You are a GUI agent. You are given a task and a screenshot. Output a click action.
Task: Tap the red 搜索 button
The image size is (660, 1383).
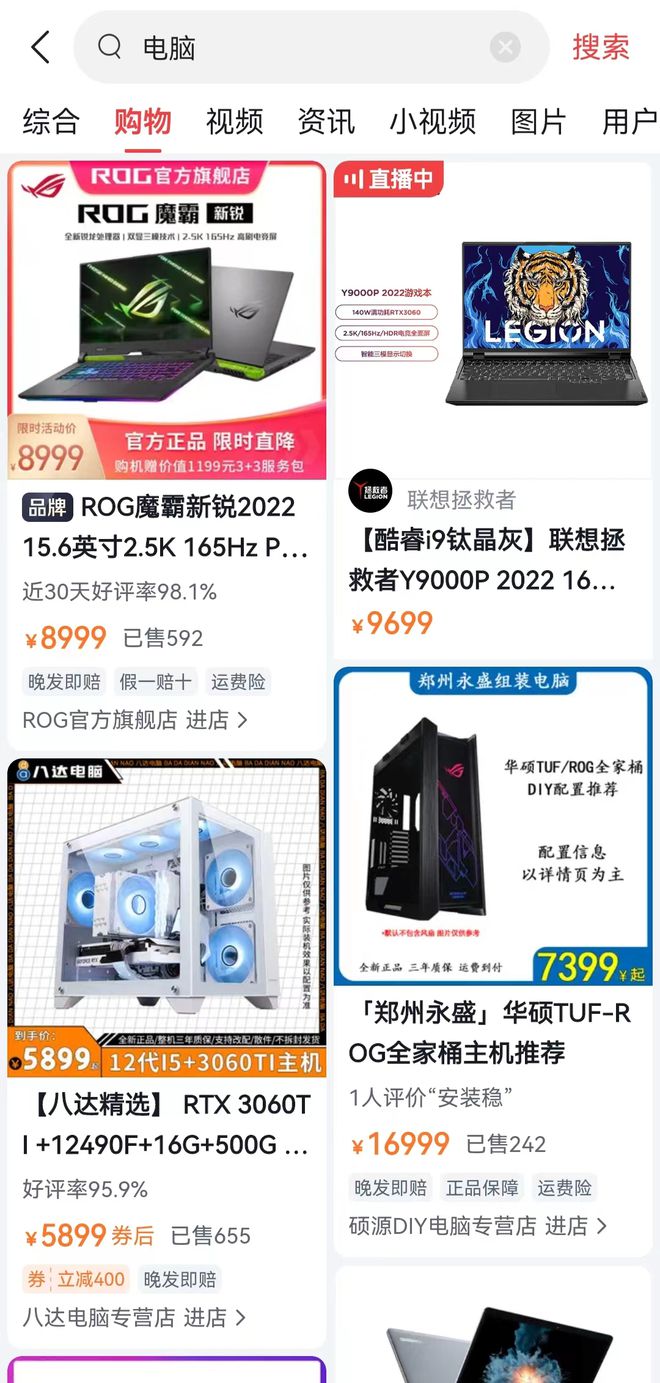(600, 47)
